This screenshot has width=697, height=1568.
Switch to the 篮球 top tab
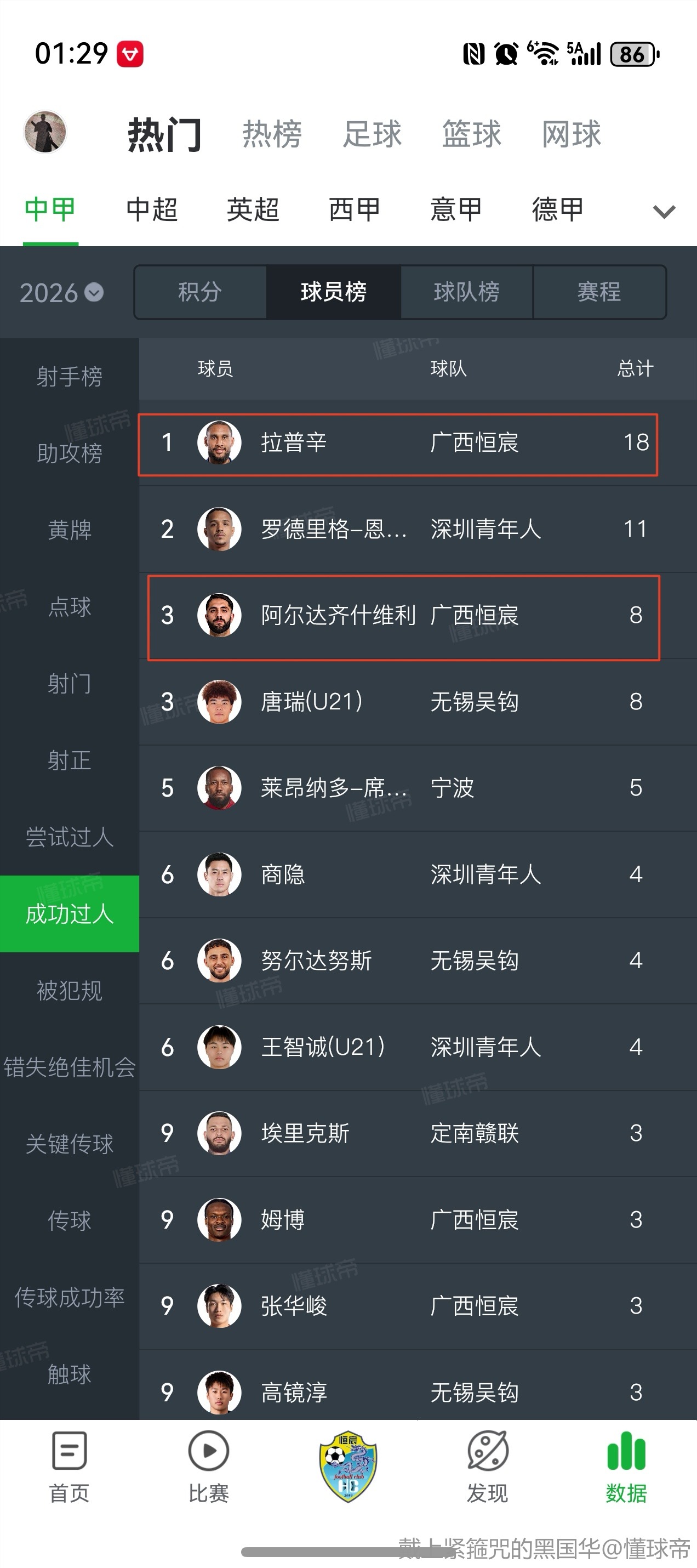coord(471,134)
